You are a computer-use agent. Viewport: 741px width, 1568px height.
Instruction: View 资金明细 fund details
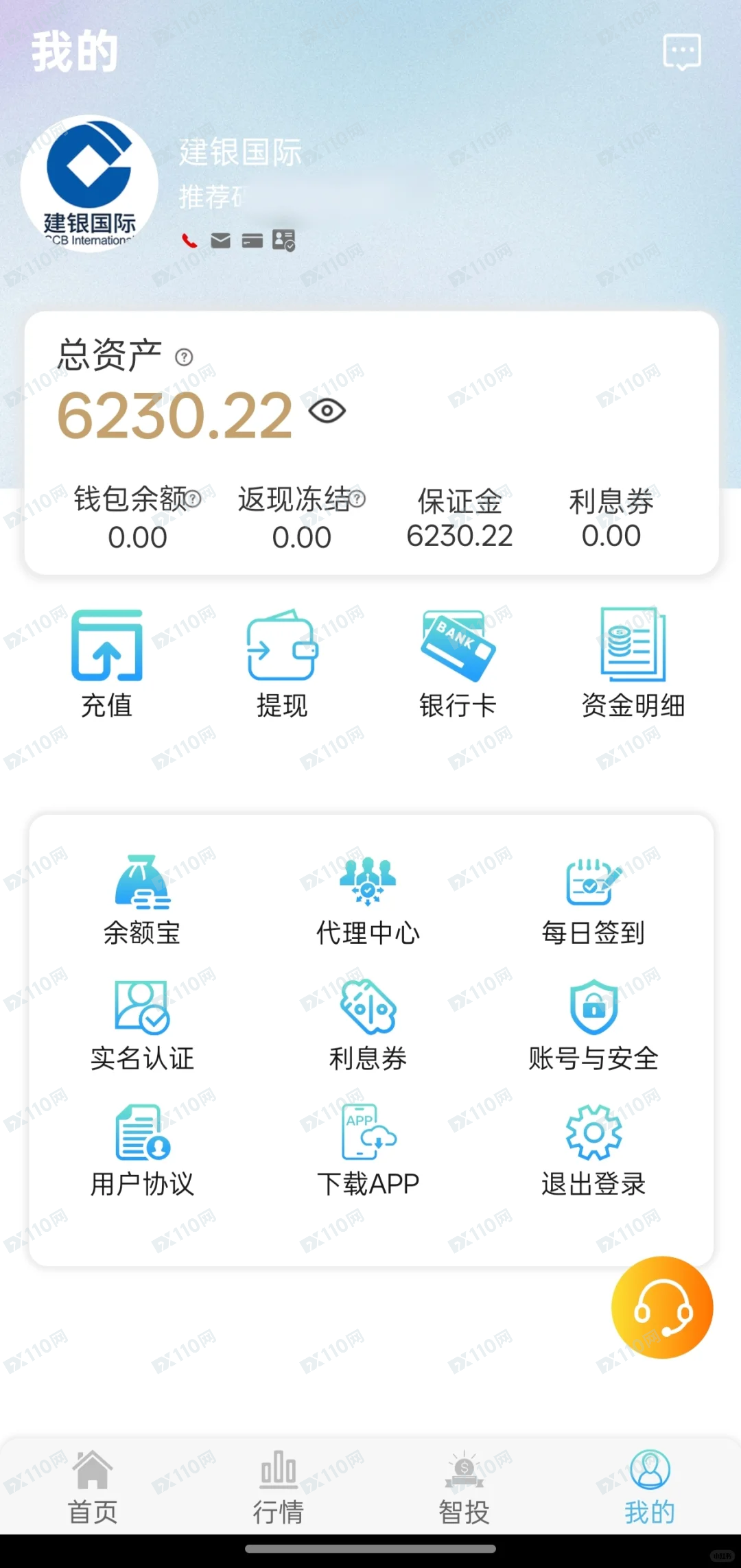(633, 663)
